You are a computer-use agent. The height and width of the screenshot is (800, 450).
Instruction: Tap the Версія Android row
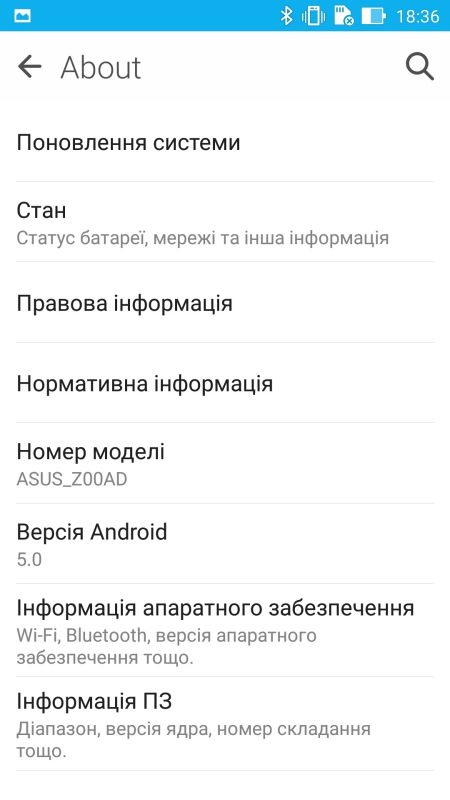tap(225, 543)
